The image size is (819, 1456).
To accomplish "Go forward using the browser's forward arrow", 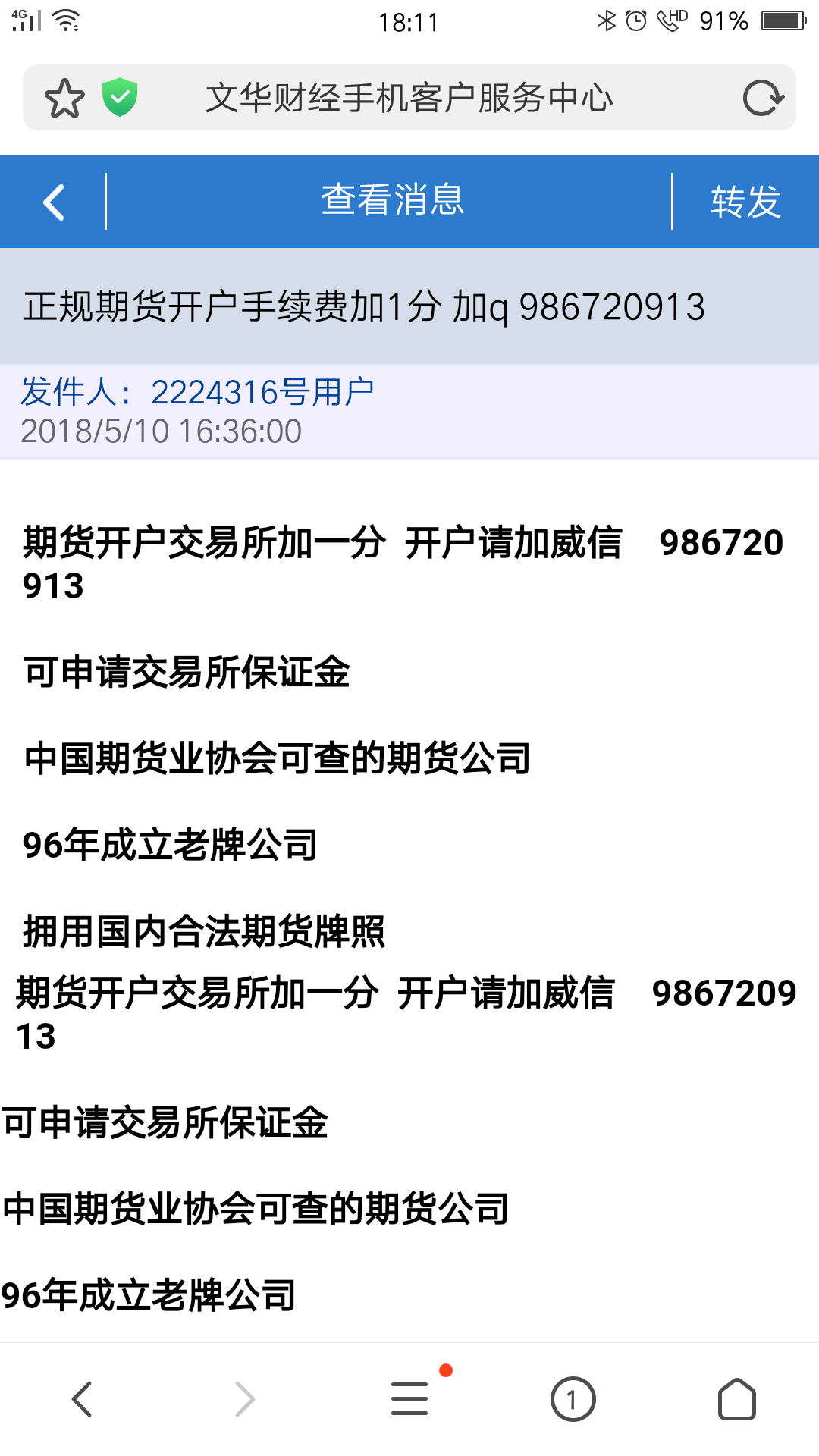I will (245, 1399).
